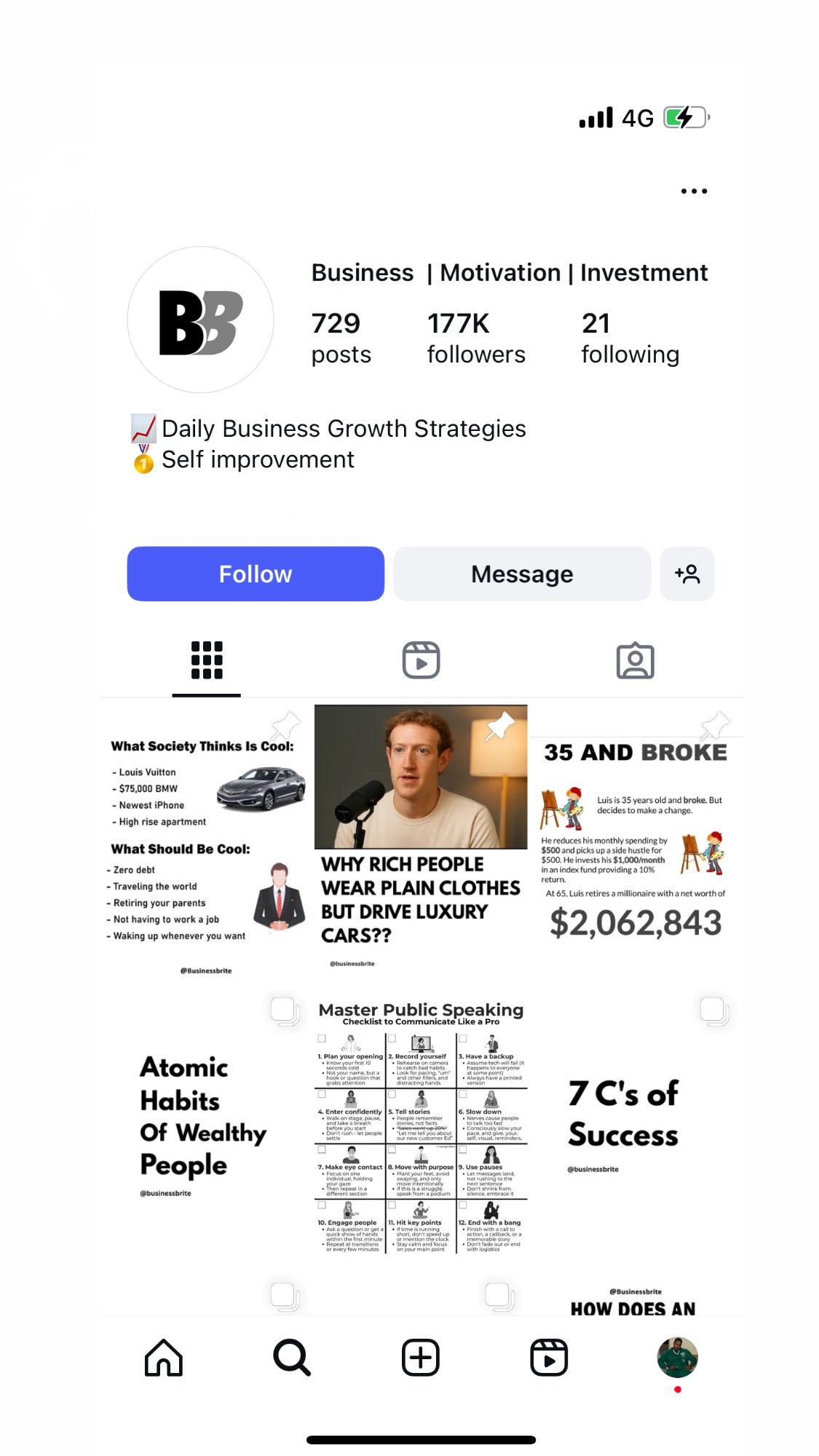Viewport: 819px width, 1456px height.
Task: Open 'What Society Thinks Is Cool' post
Action: pyautogui.click(x=207, y=844)
